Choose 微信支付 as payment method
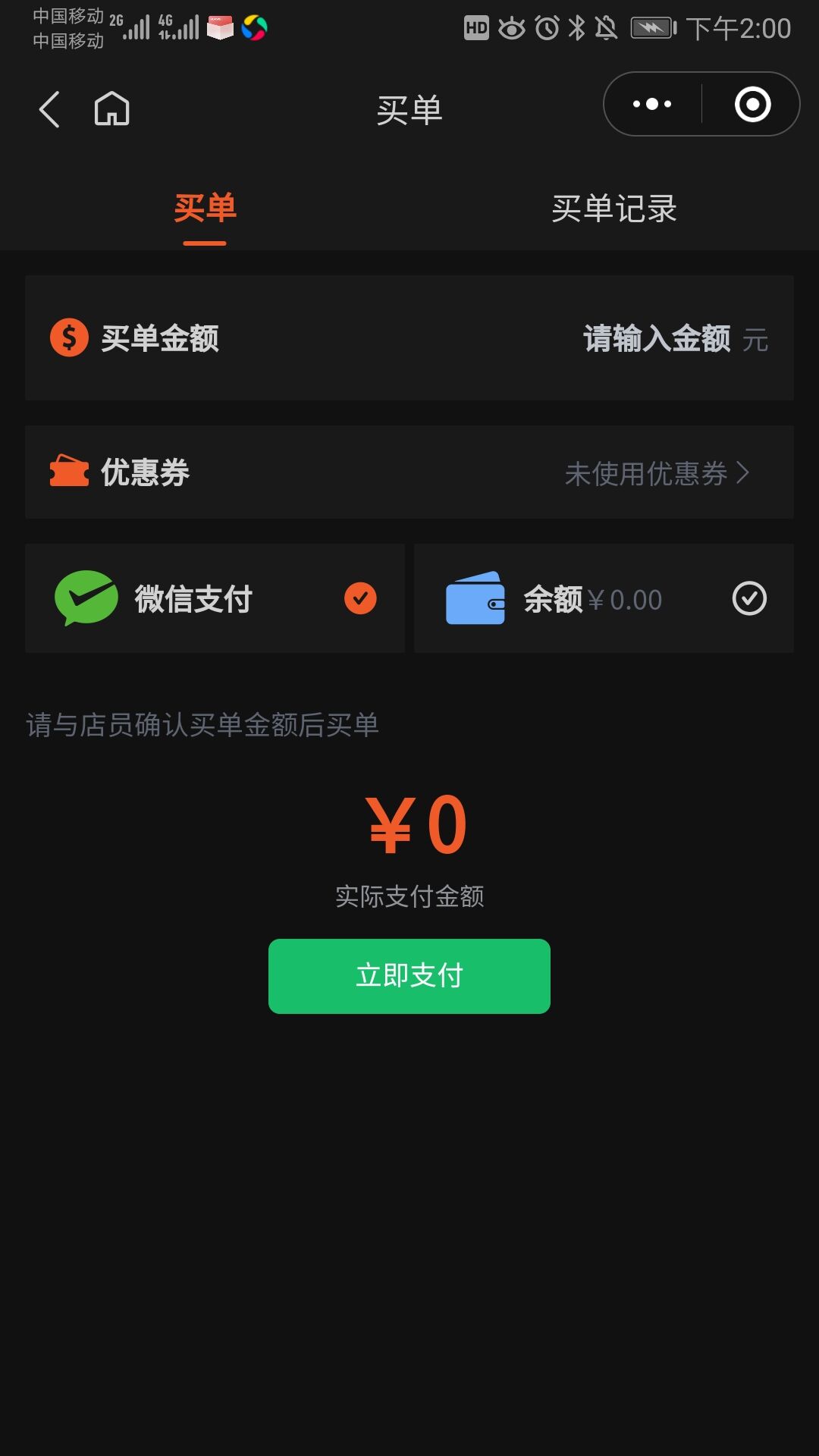Viewport: 819px width, 1456px height. click(x=215, y=598)
